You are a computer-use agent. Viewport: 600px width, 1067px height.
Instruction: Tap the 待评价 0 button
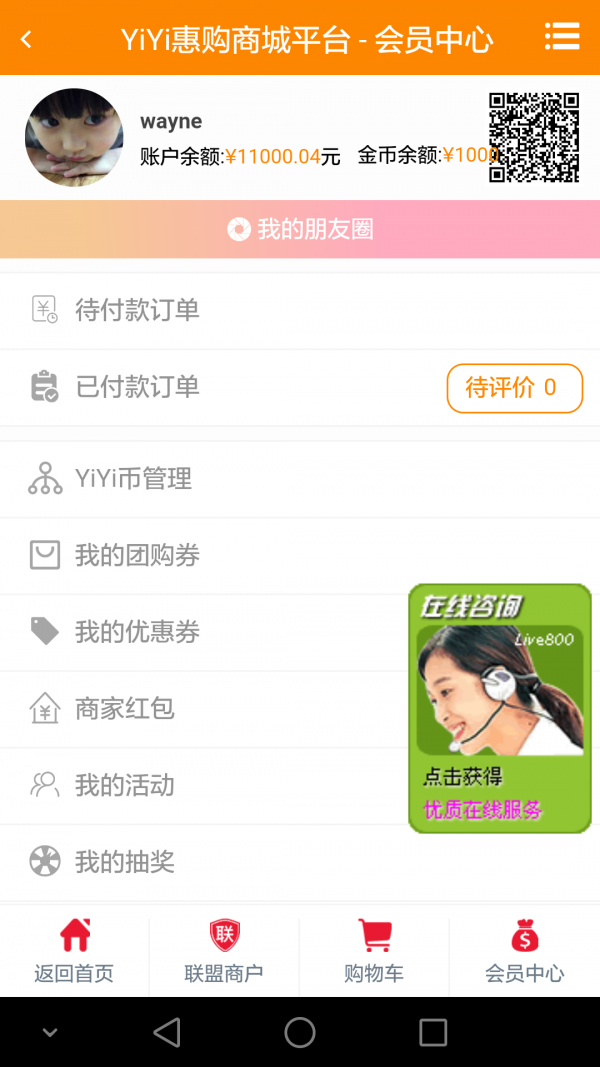514,388
